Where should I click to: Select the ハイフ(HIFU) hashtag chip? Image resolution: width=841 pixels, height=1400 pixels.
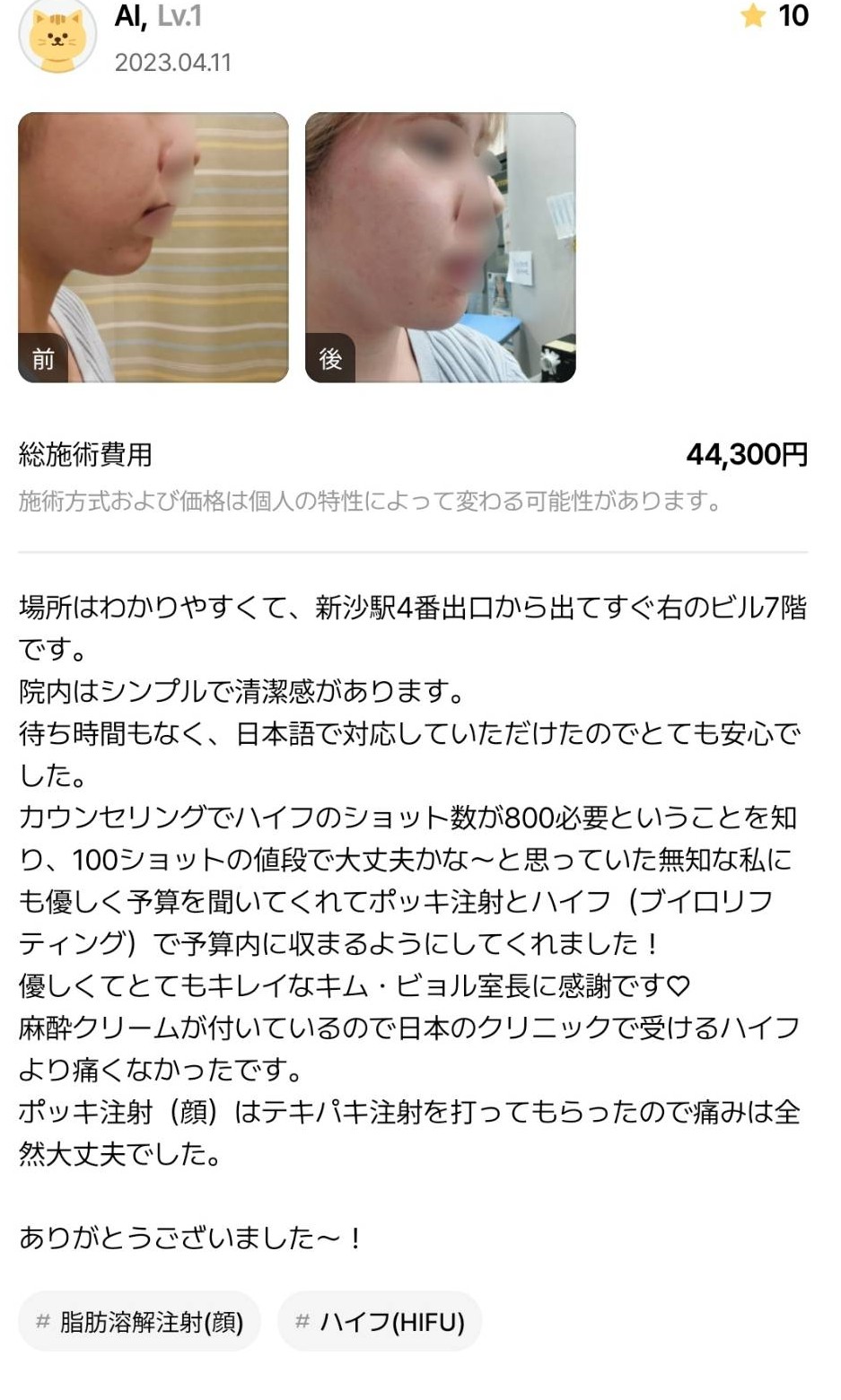380,1322
